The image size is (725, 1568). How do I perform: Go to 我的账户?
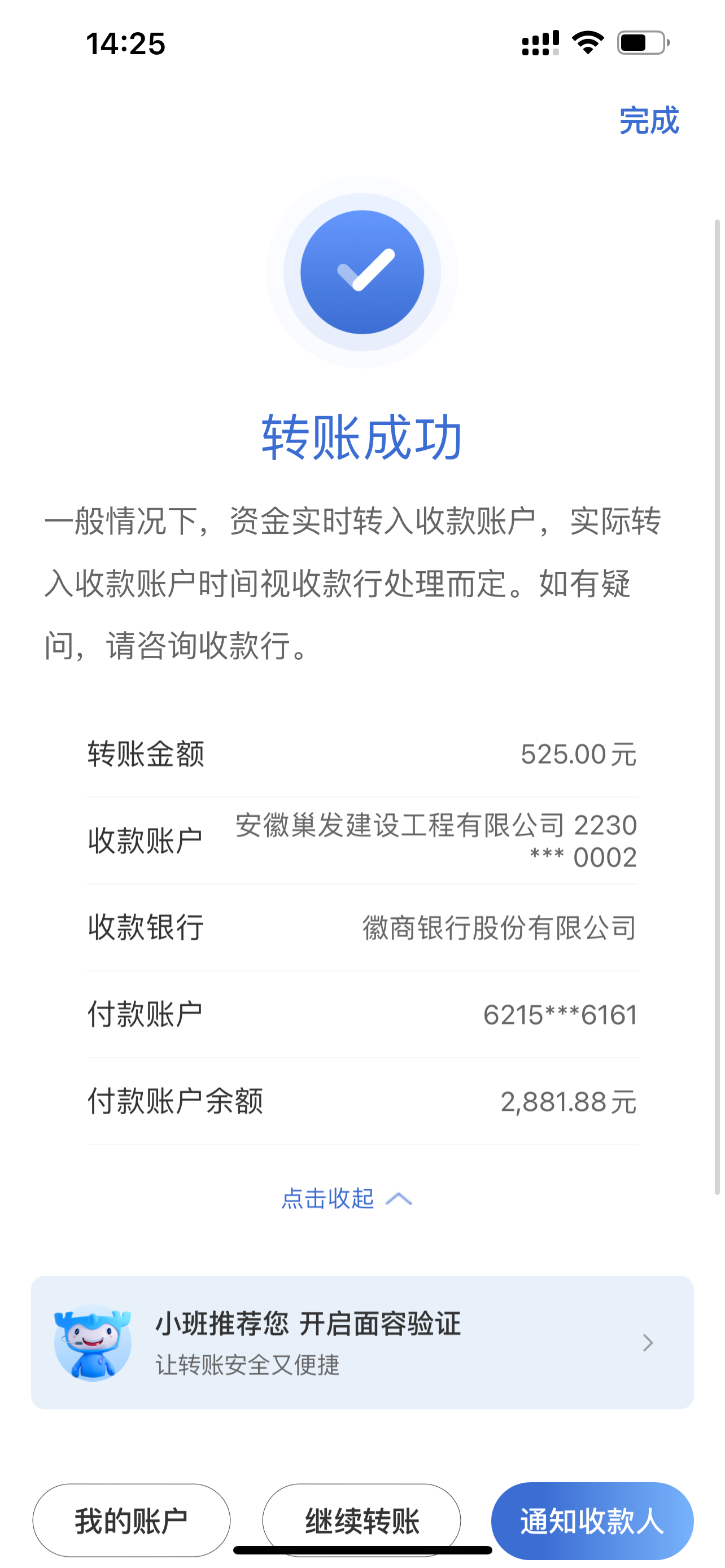click(x=132, y=1519)
